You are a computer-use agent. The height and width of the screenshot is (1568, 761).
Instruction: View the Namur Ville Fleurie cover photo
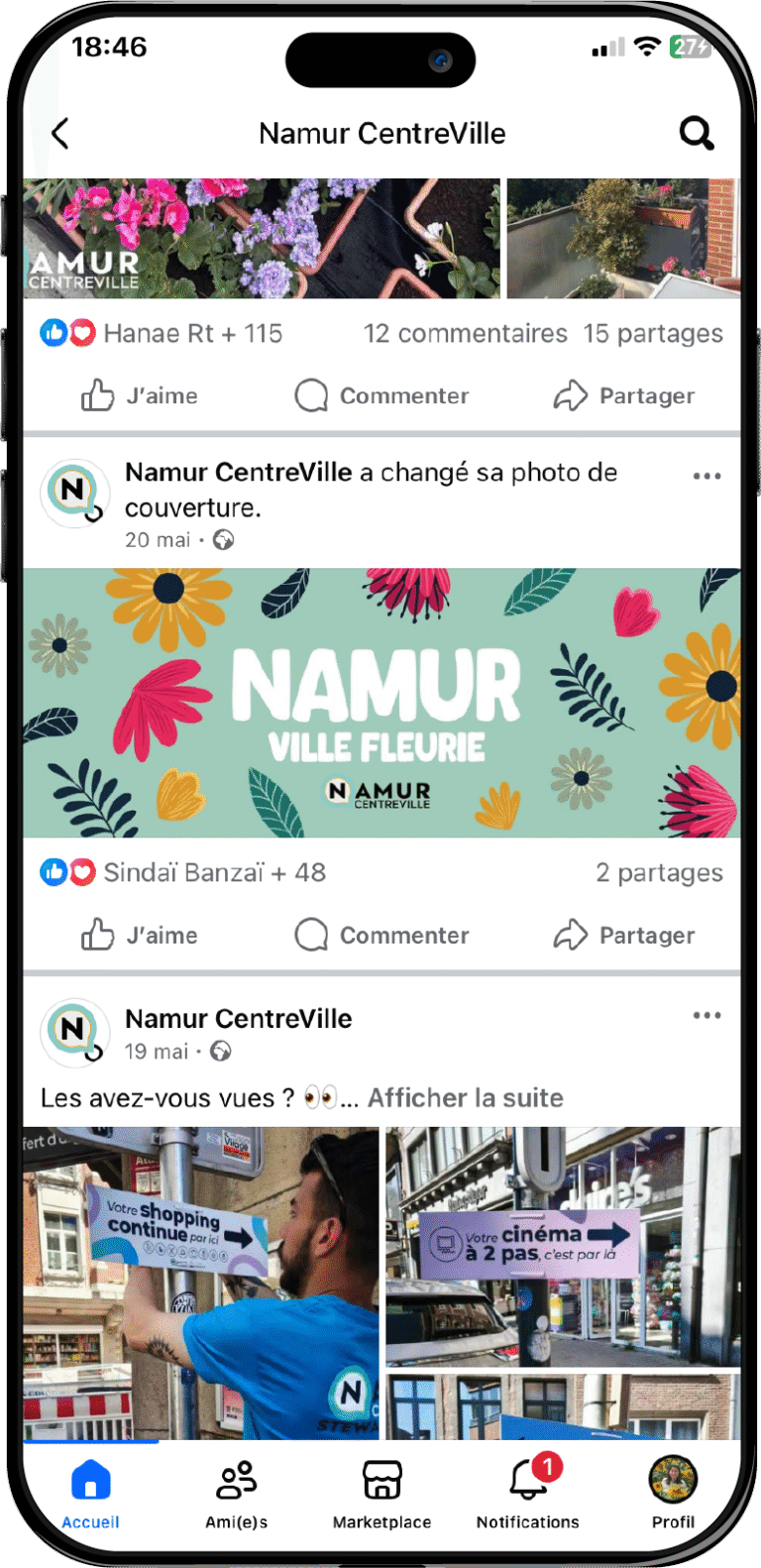[x=381, y=703]
